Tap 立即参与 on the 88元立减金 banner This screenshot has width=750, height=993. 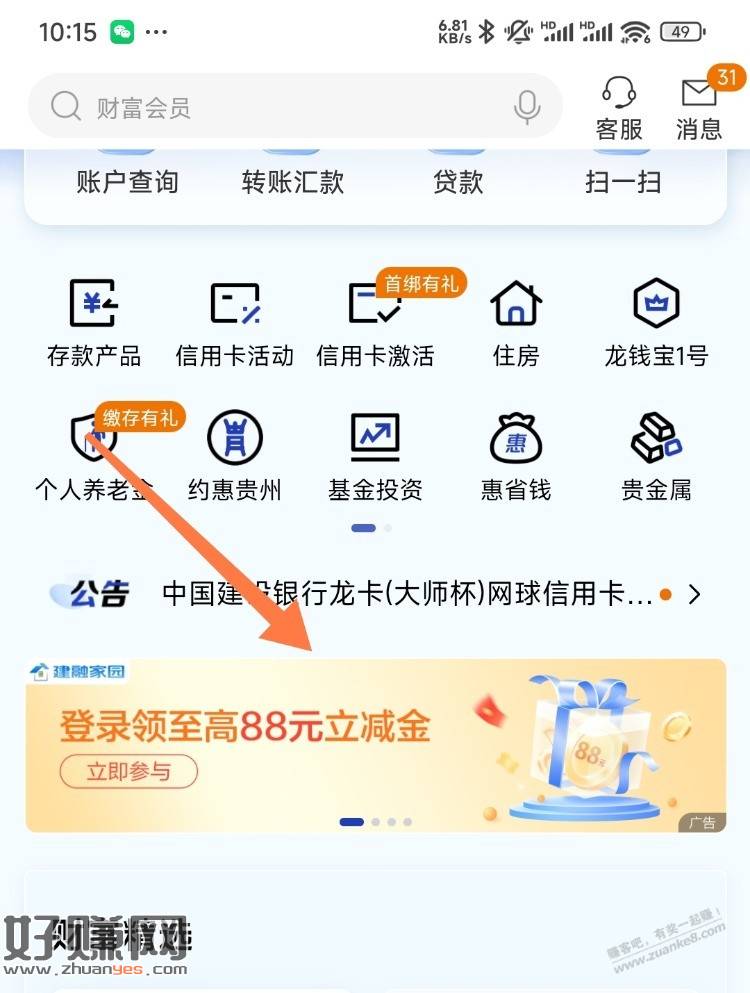[x=128, y=771]
